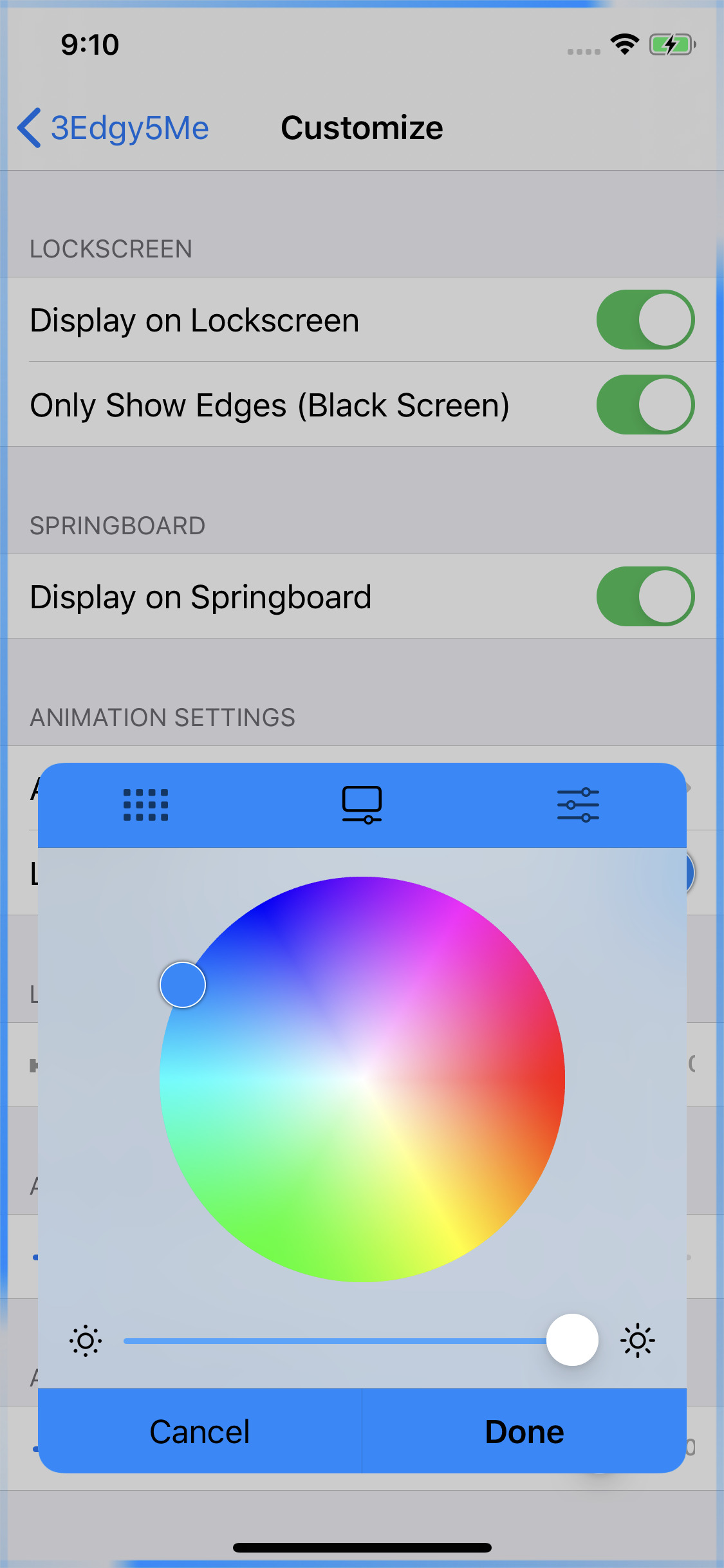This screenshot has width=724, height=1568.
Task: Switch to the color grid palette tab
Action: [145, 805]
